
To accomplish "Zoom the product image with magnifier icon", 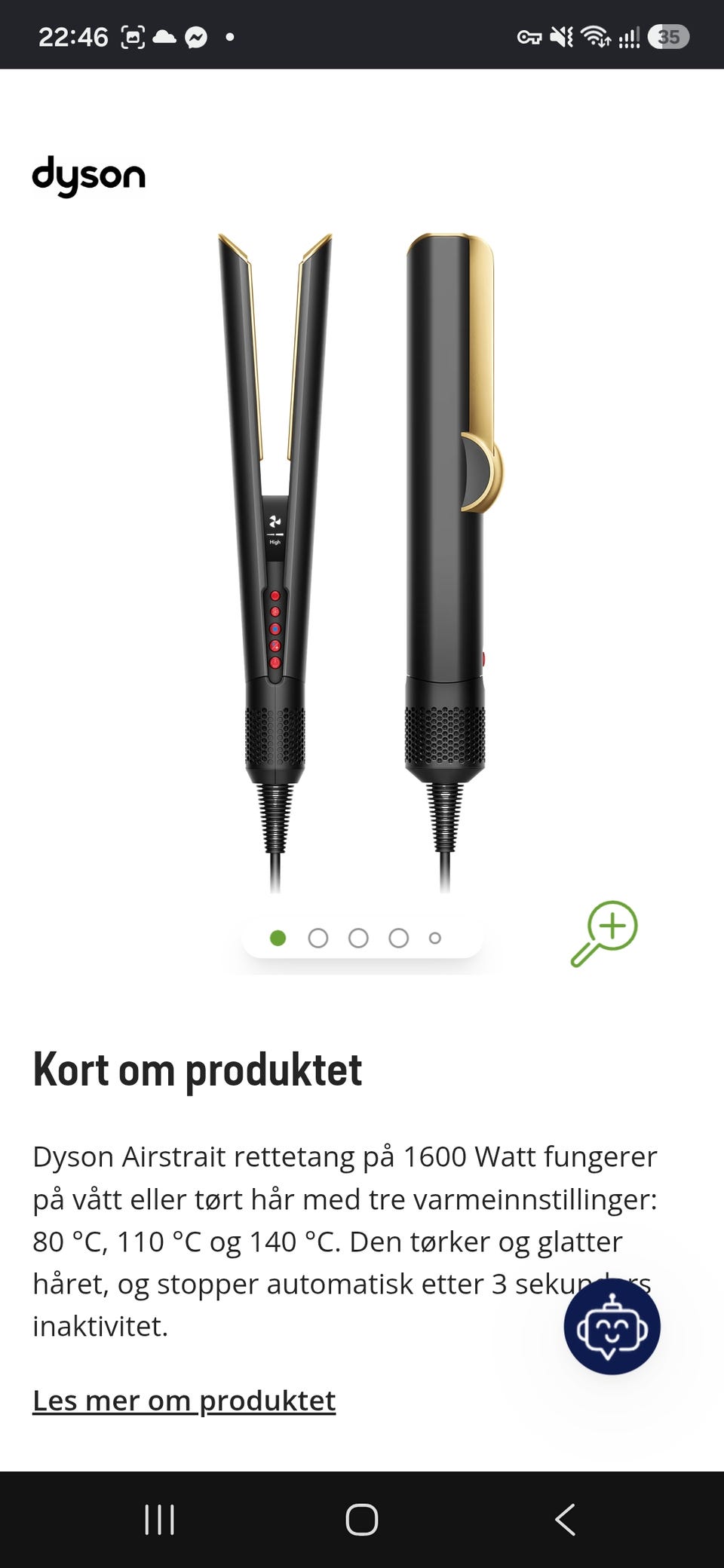I will click(604, 933).
